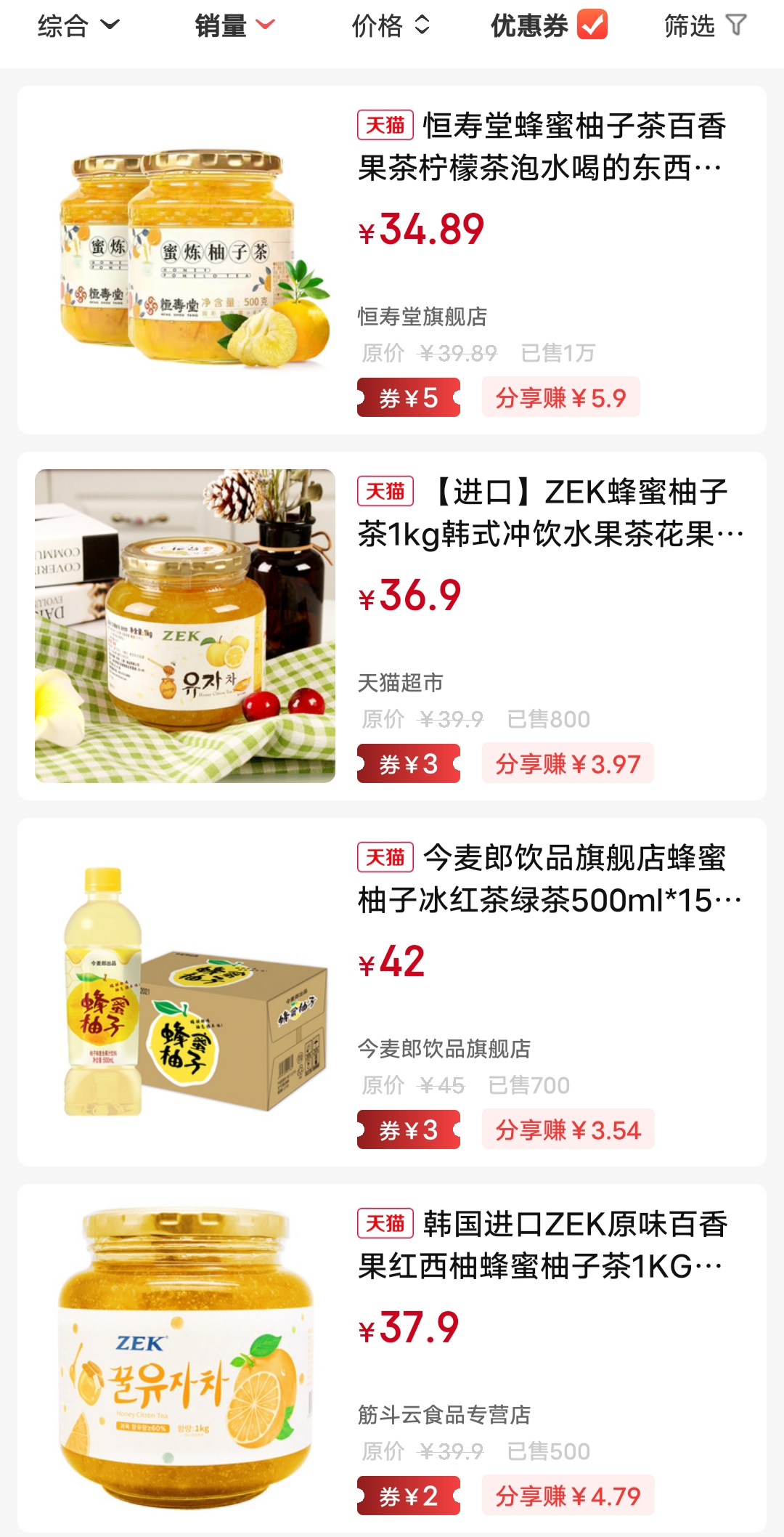Expand the 综合 sort dropdown
Image resolution: width=784 pixels, height=1537 pixels.
pyautogui.click(x=78, y=26)
